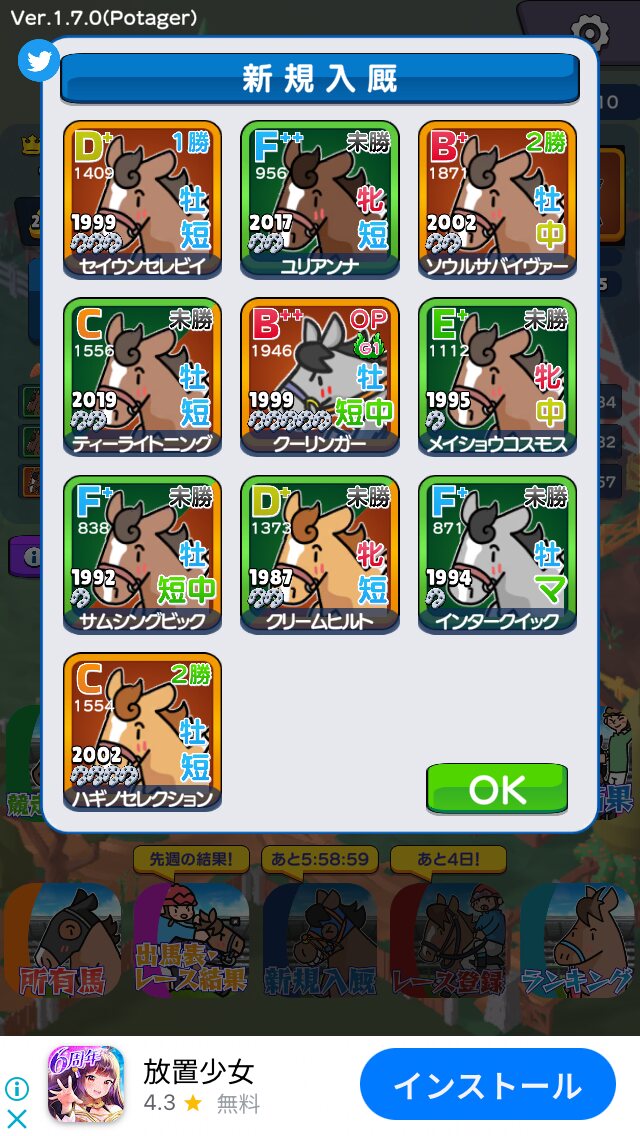Screen dimensions: 640x1136
Task: Open the ソウルサバイヴァー horse card
Action: (x=497, y=199)
